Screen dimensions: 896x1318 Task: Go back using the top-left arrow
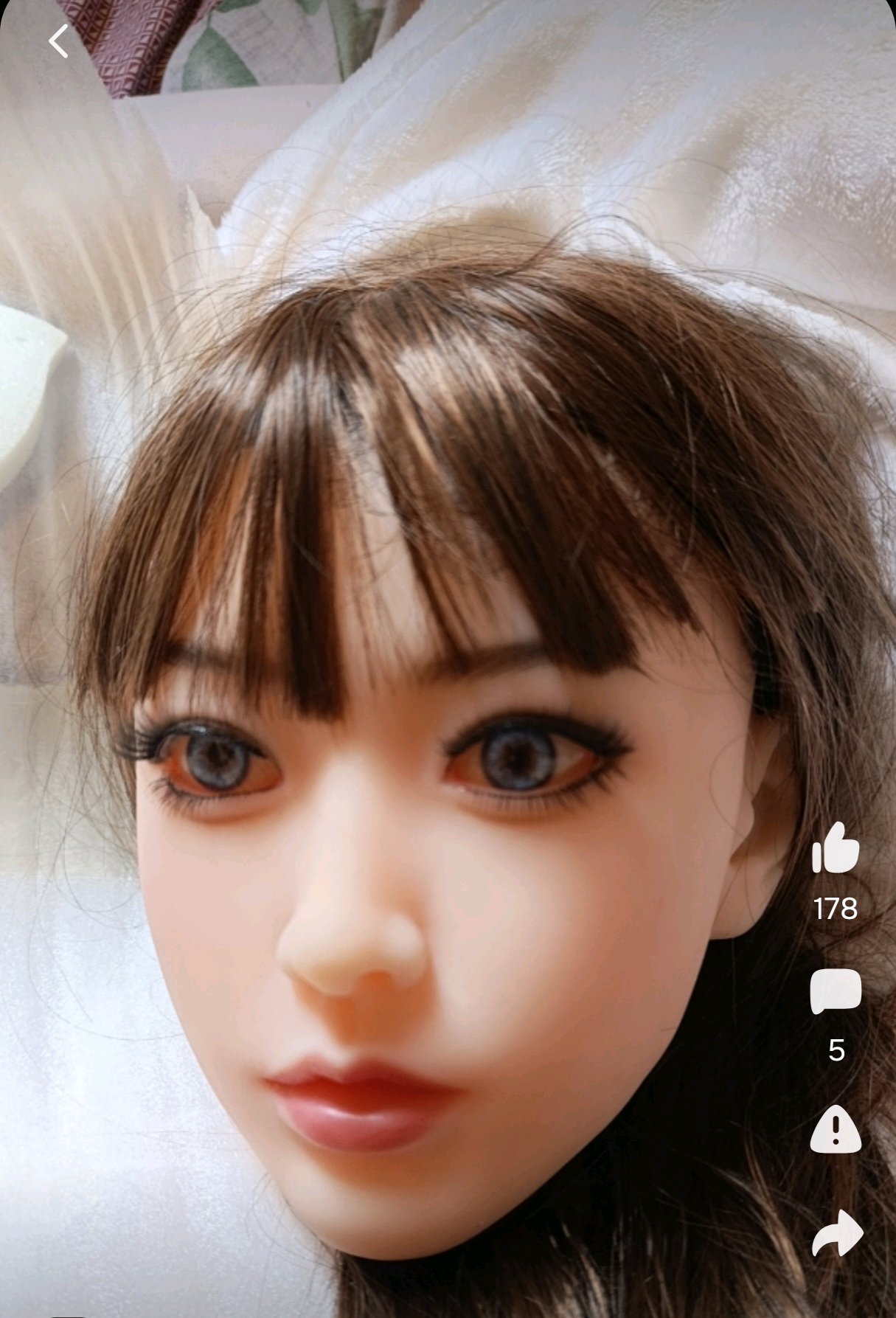pos(58,41)
